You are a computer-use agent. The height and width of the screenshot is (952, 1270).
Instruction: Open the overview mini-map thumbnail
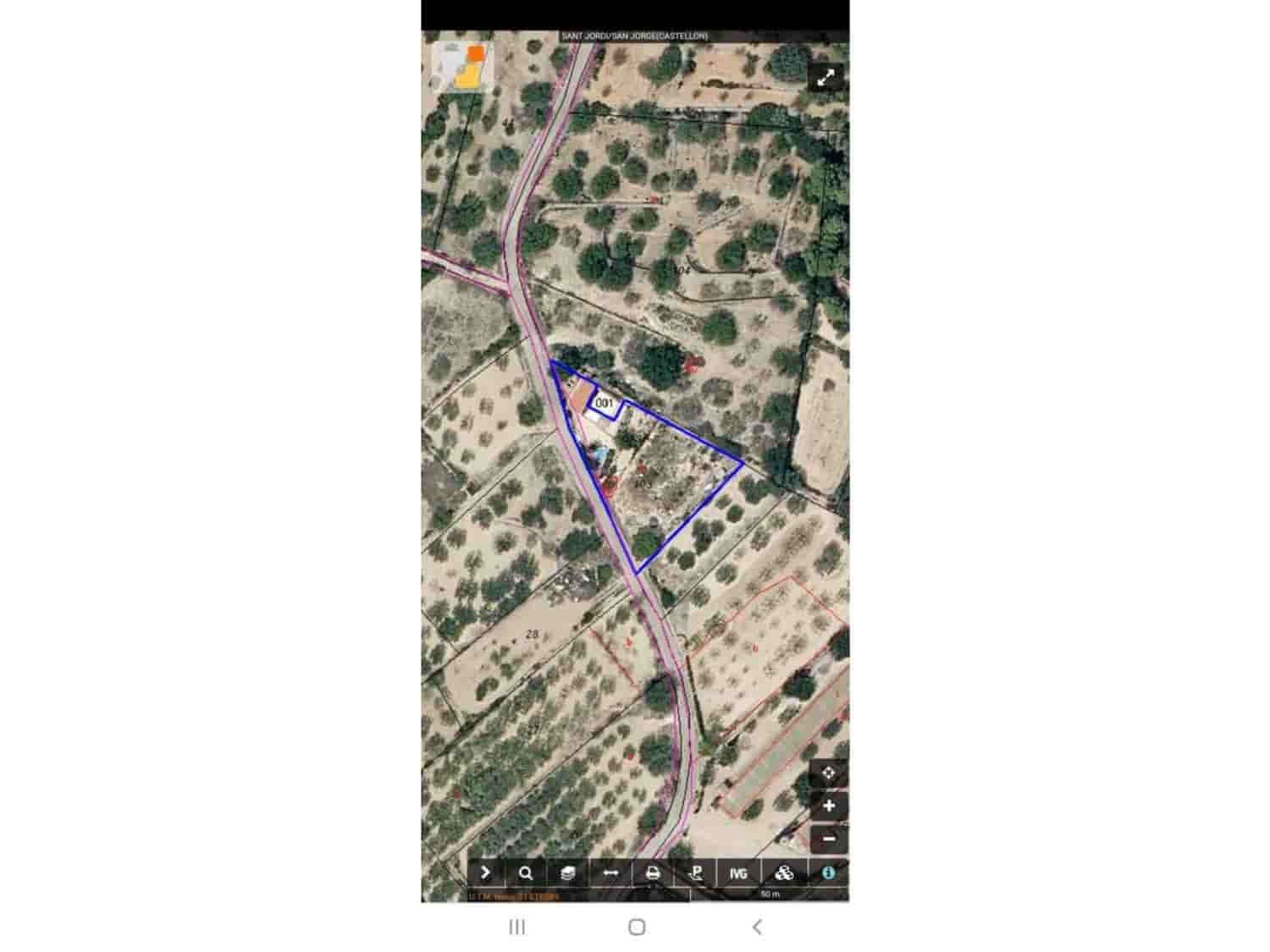[x=461, y=67]
